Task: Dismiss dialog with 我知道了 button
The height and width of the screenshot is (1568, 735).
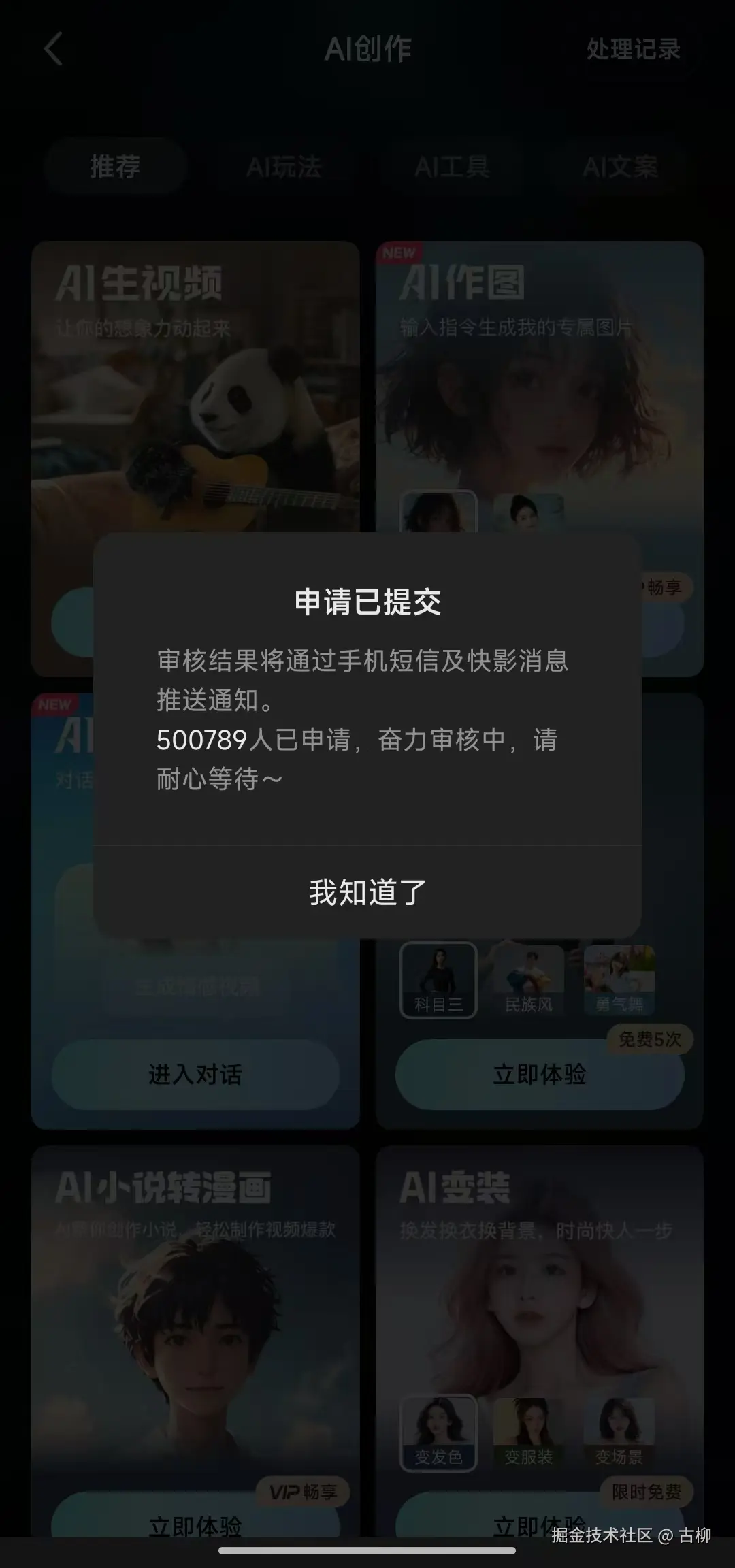Action: 367,892
